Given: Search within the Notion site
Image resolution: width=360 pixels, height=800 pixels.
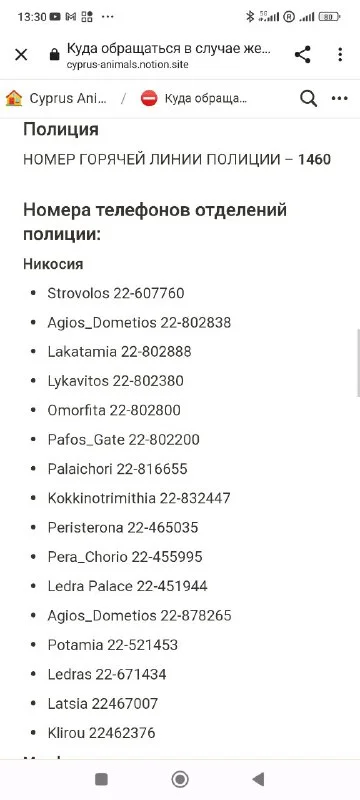Looking at the screenshot, I should coord(308,98).
